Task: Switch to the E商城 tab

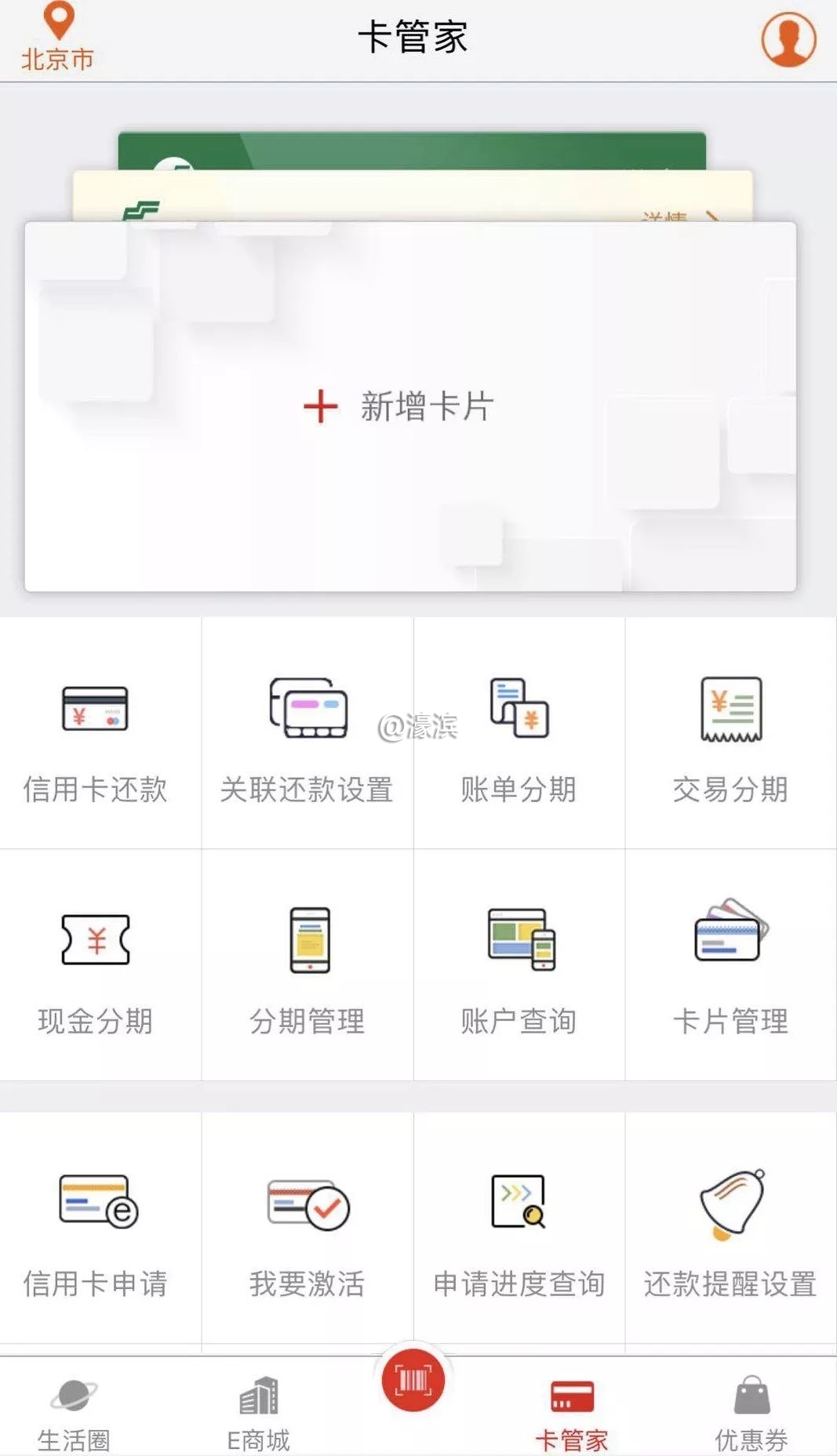Action: (258, 1413)
